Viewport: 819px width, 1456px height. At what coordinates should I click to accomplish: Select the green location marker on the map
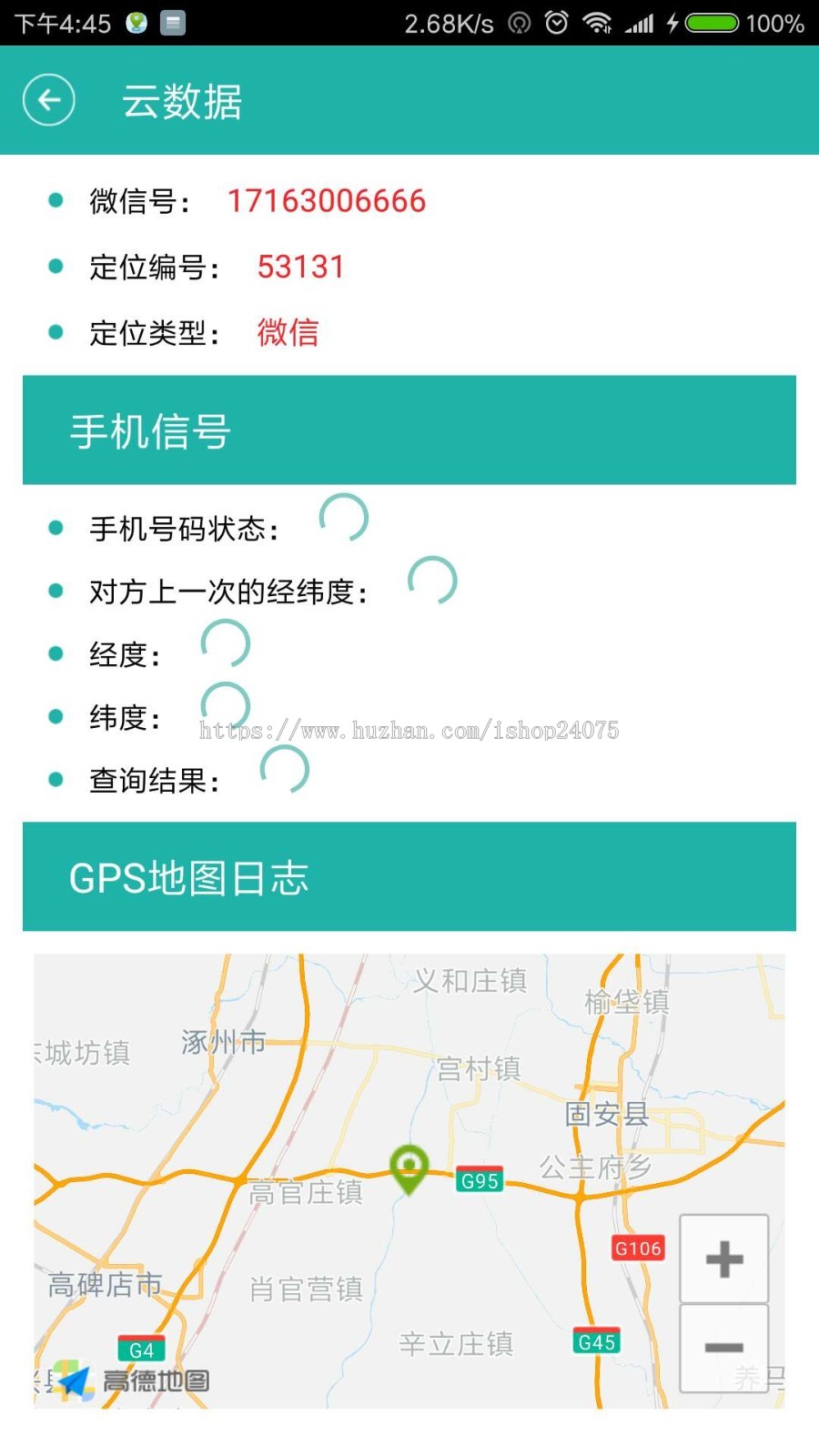tap(409, 1169)
